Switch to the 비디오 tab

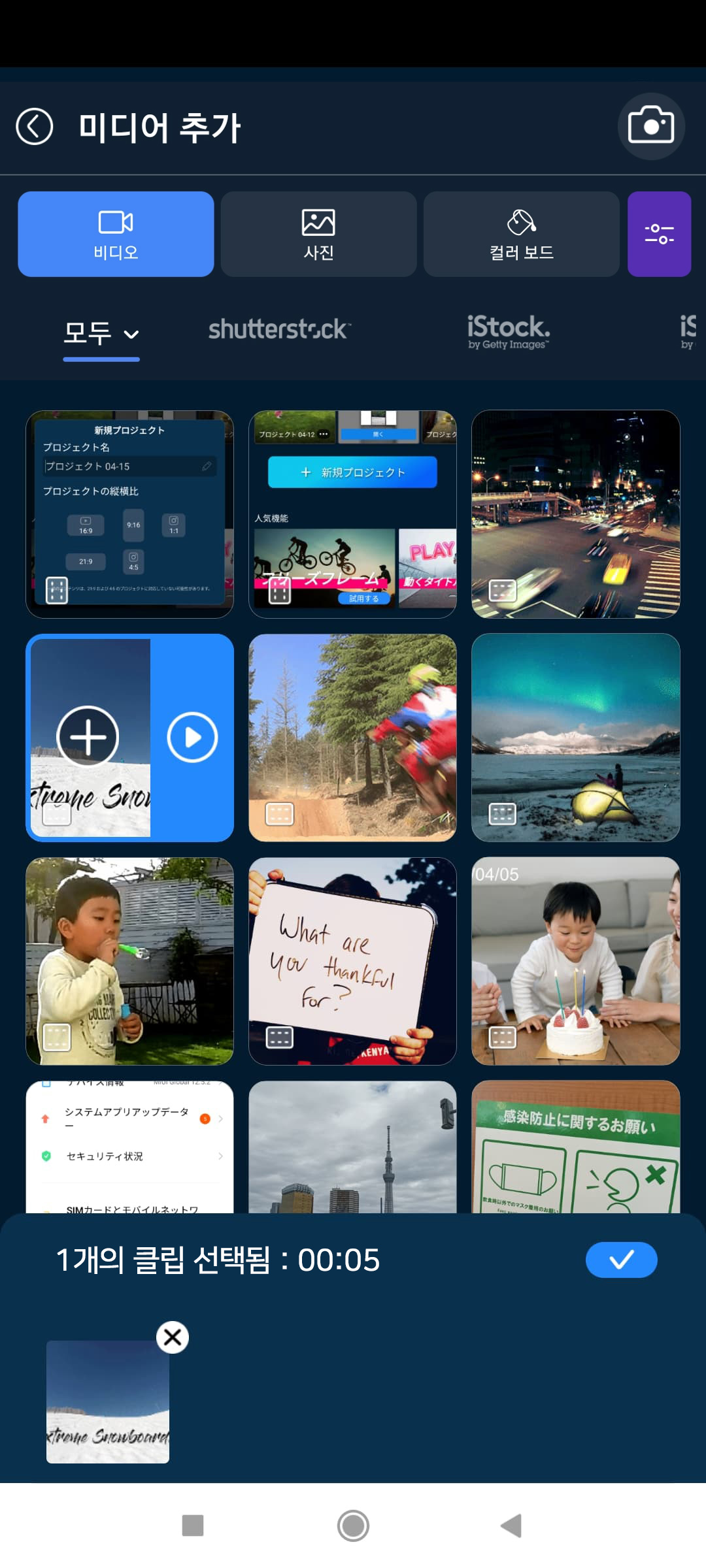(x=116, y=234)
